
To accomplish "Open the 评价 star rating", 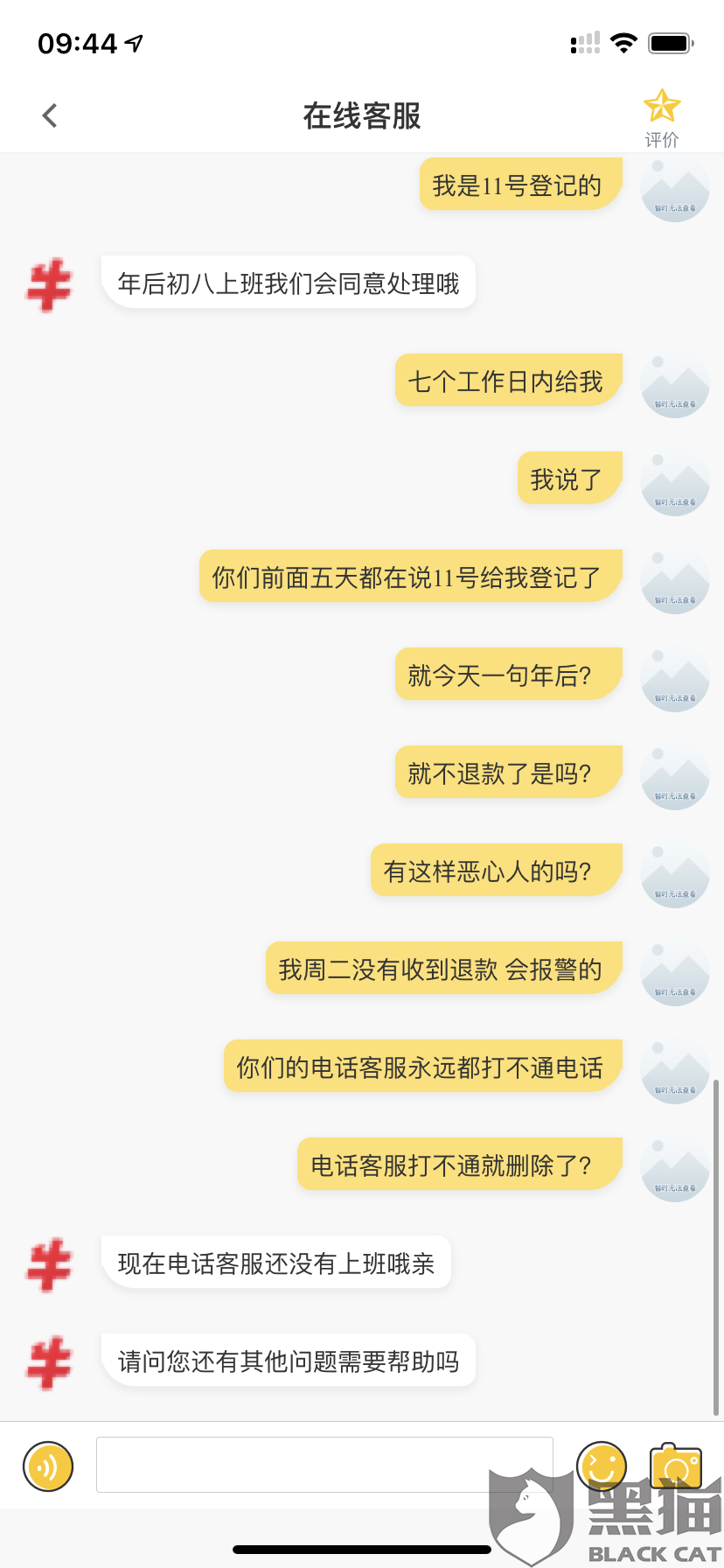I will click(662, 118).
